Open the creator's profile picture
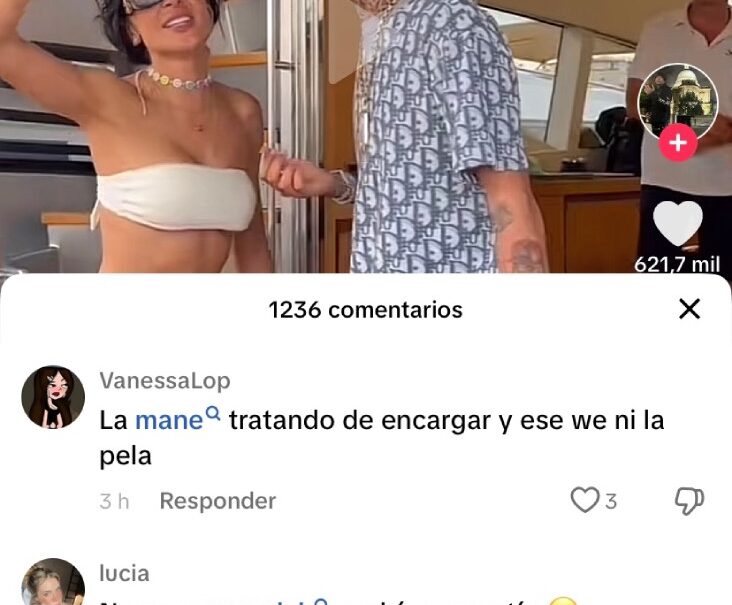This screenshot has height=605, width=732. tap(677, 100)
